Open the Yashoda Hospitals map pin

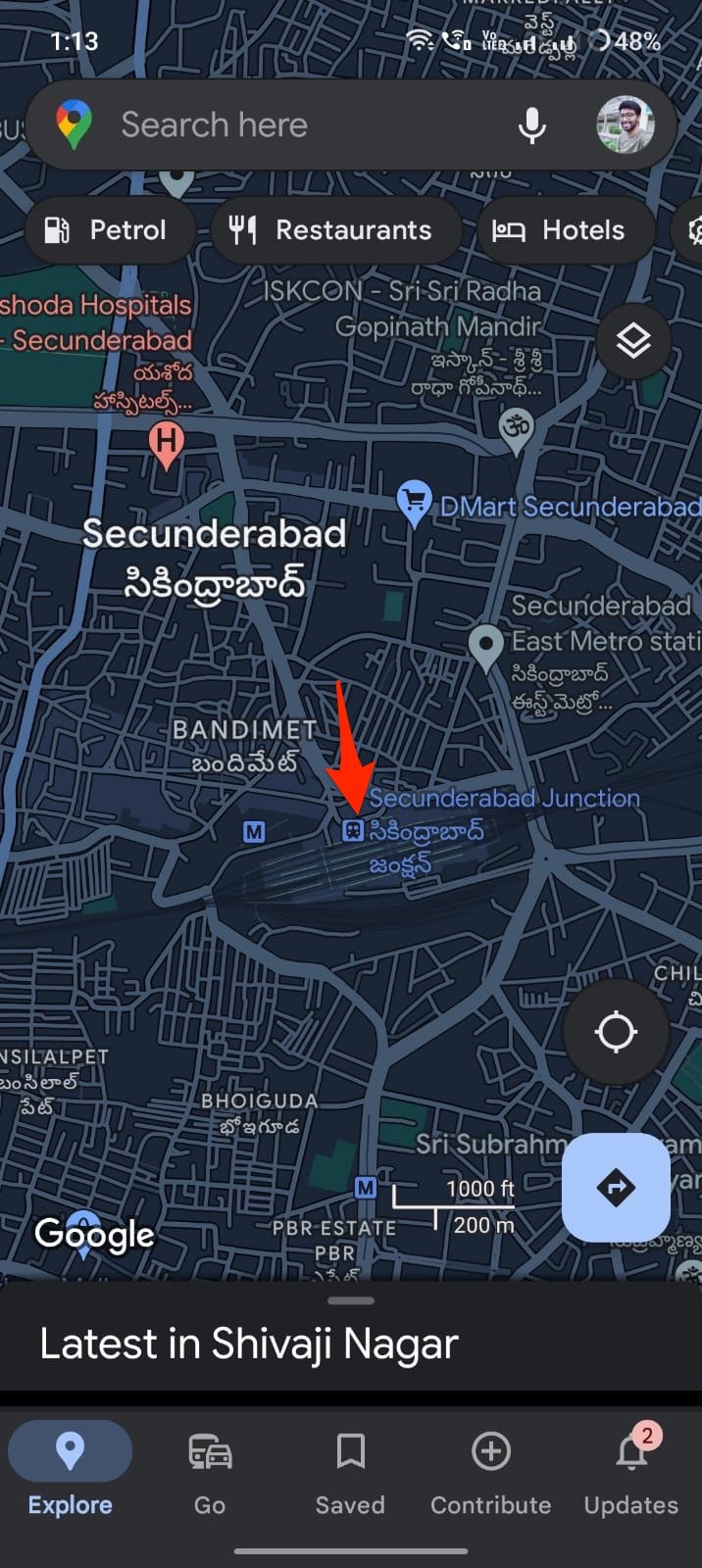click(167, 443)
